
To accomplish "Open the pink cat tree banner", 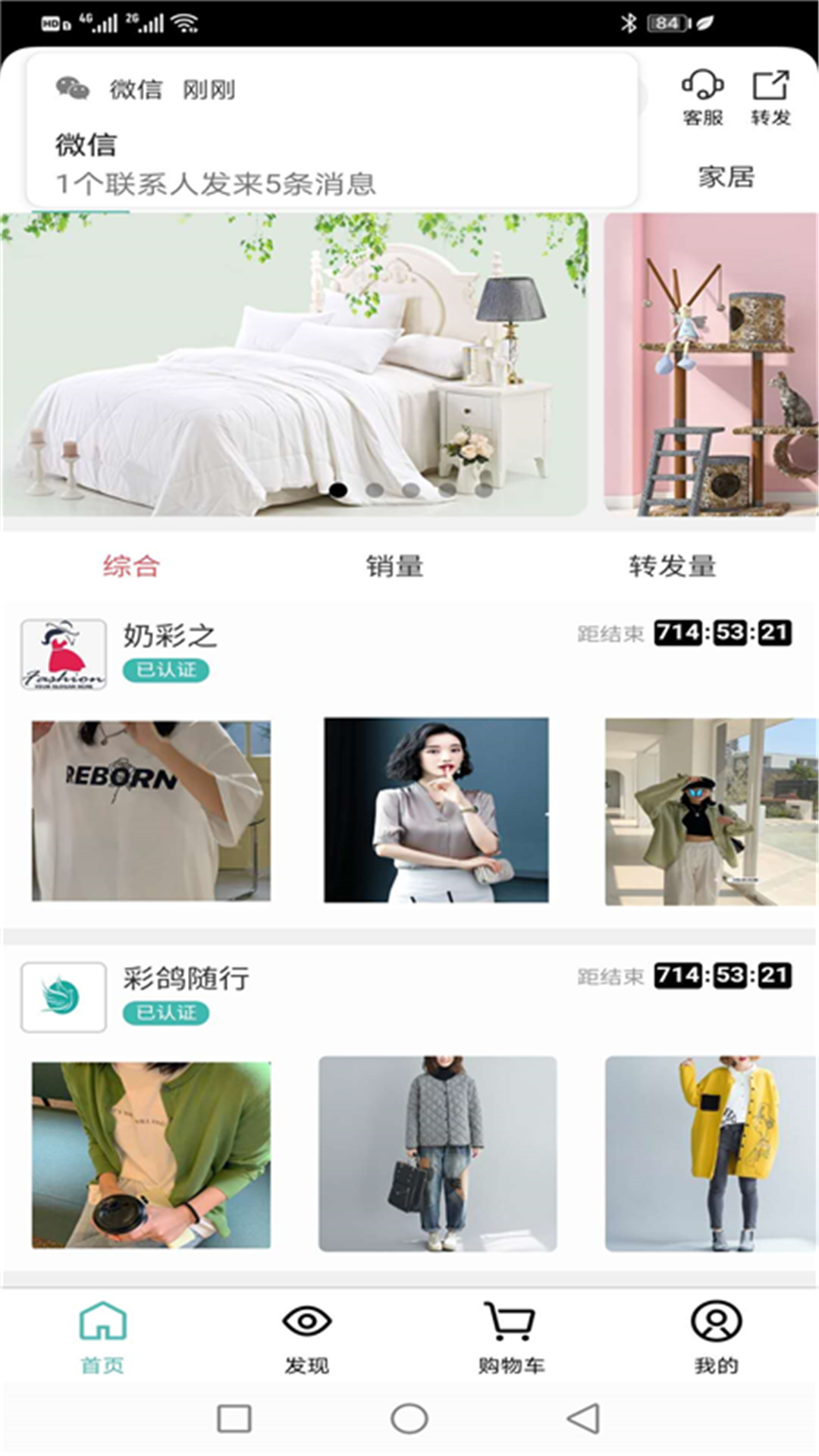I will 711,364.
